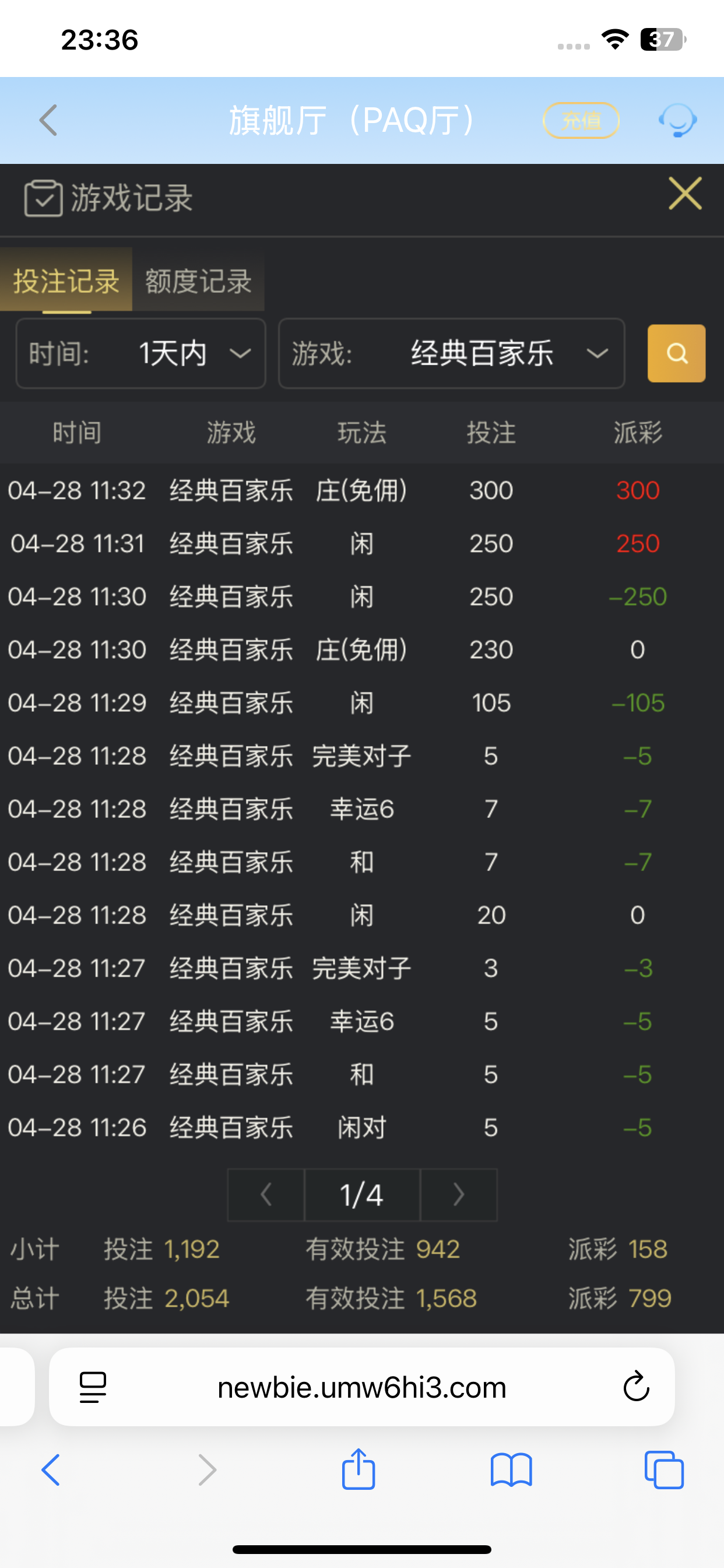
Task: Switch to the 额度记录 tab
Action: point(198,281)
